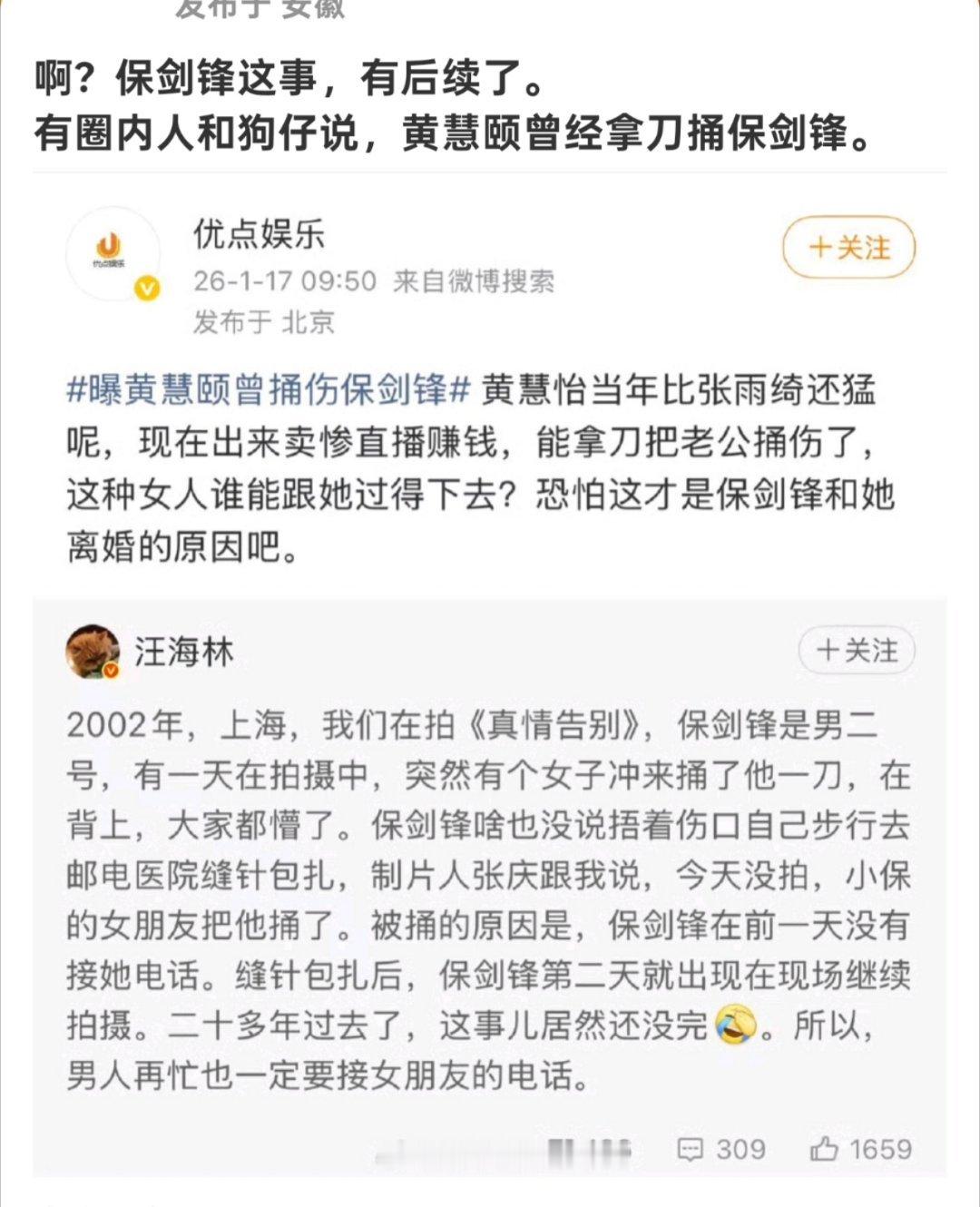Viewport: 980px width, 1207px height.
Task: Open the comment icon showing 309 comments
Action: tap(693, 1148)
